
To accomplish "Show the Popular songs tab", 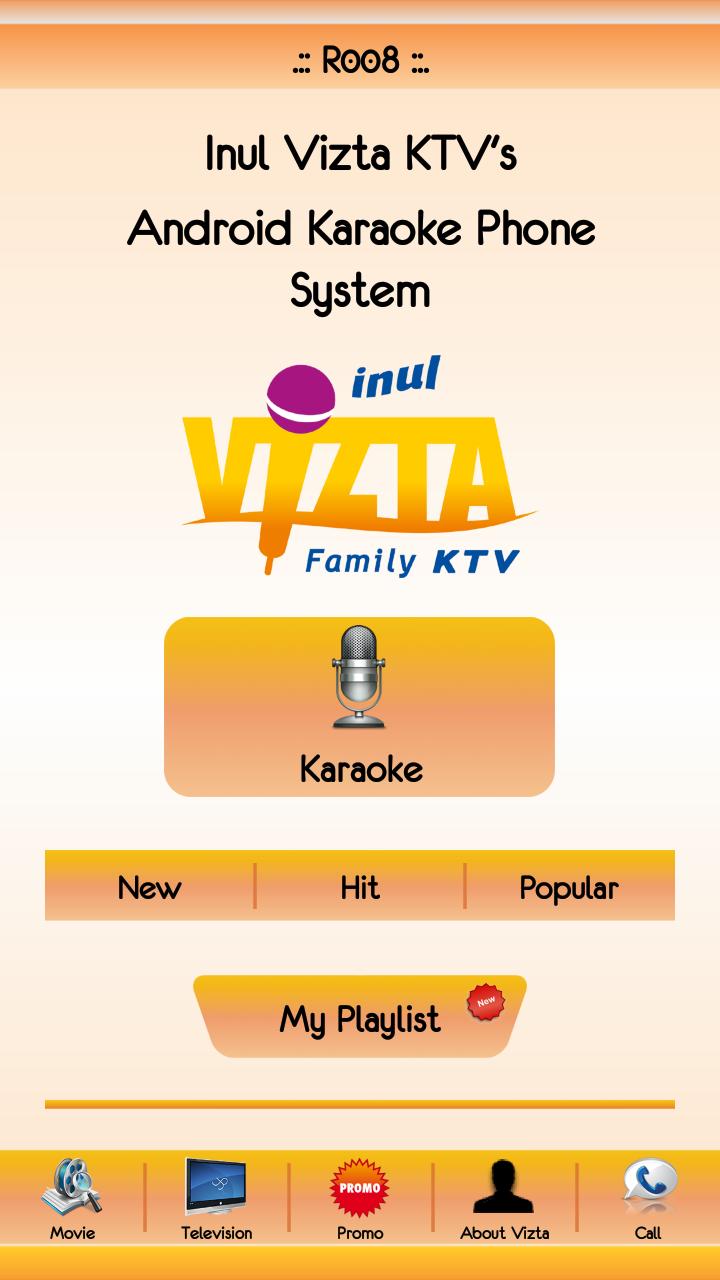I will (x=569, y=886).
